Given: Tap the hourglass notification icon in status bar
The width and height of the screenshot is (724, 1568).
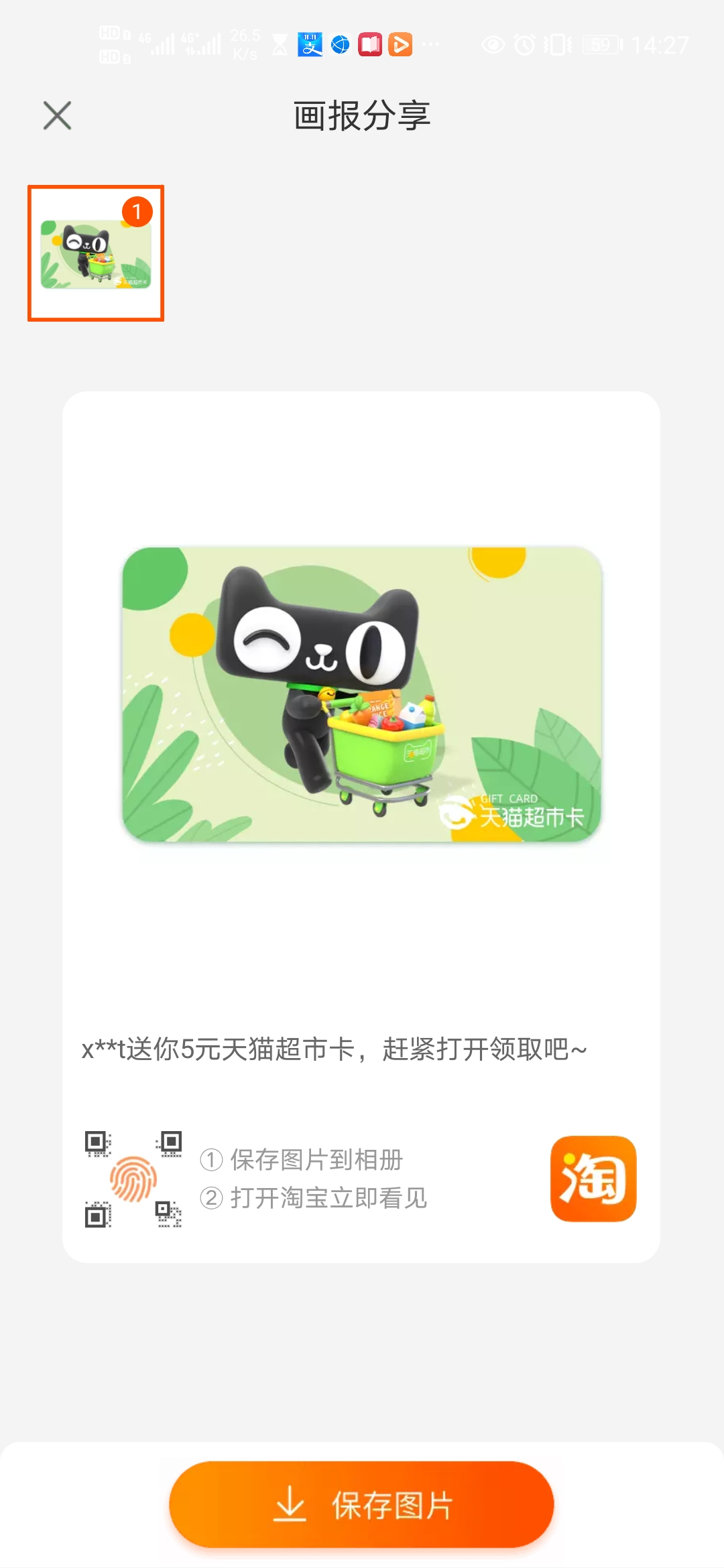Looking at the screenshot, I should 279,44.
